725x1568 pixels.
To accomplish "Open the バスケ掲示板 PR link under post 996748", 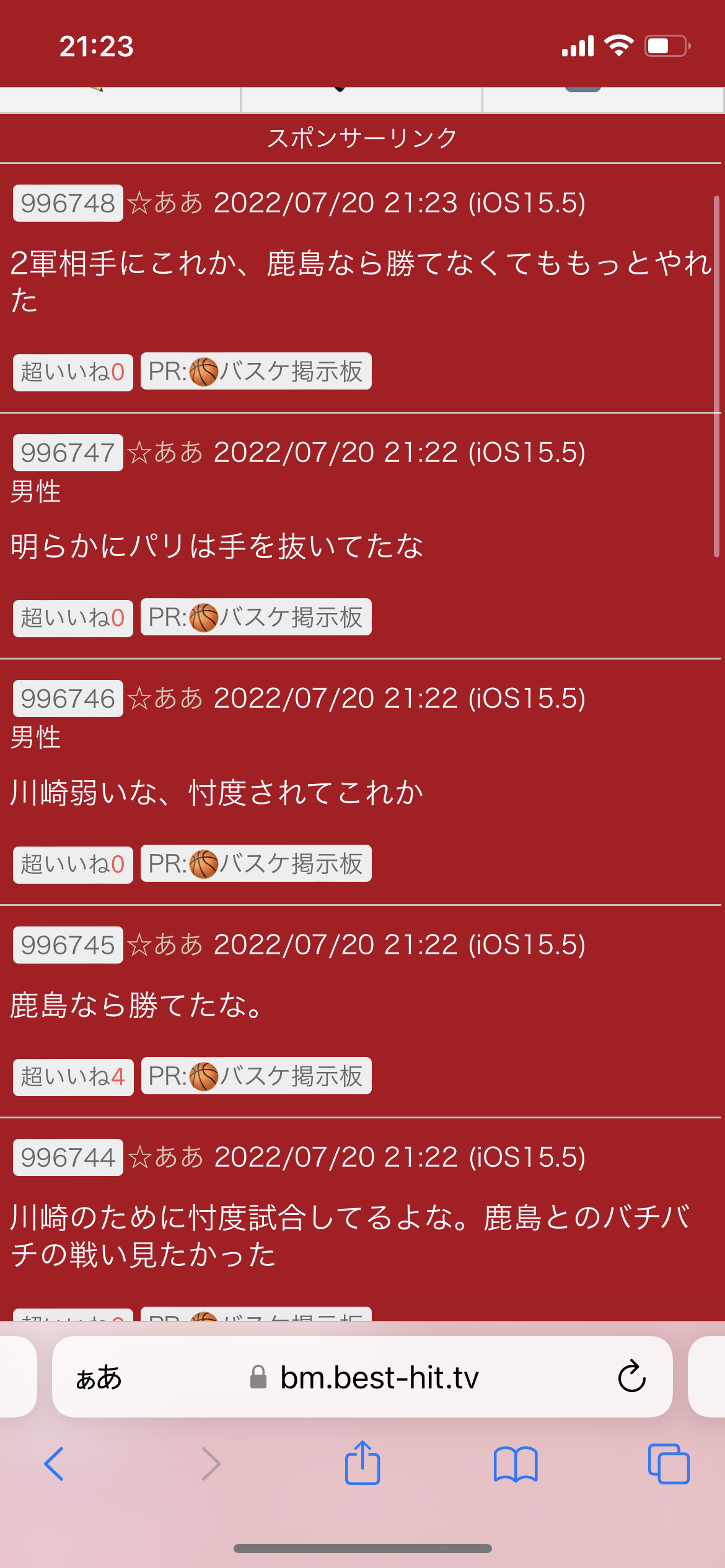I will pos(256,371).
